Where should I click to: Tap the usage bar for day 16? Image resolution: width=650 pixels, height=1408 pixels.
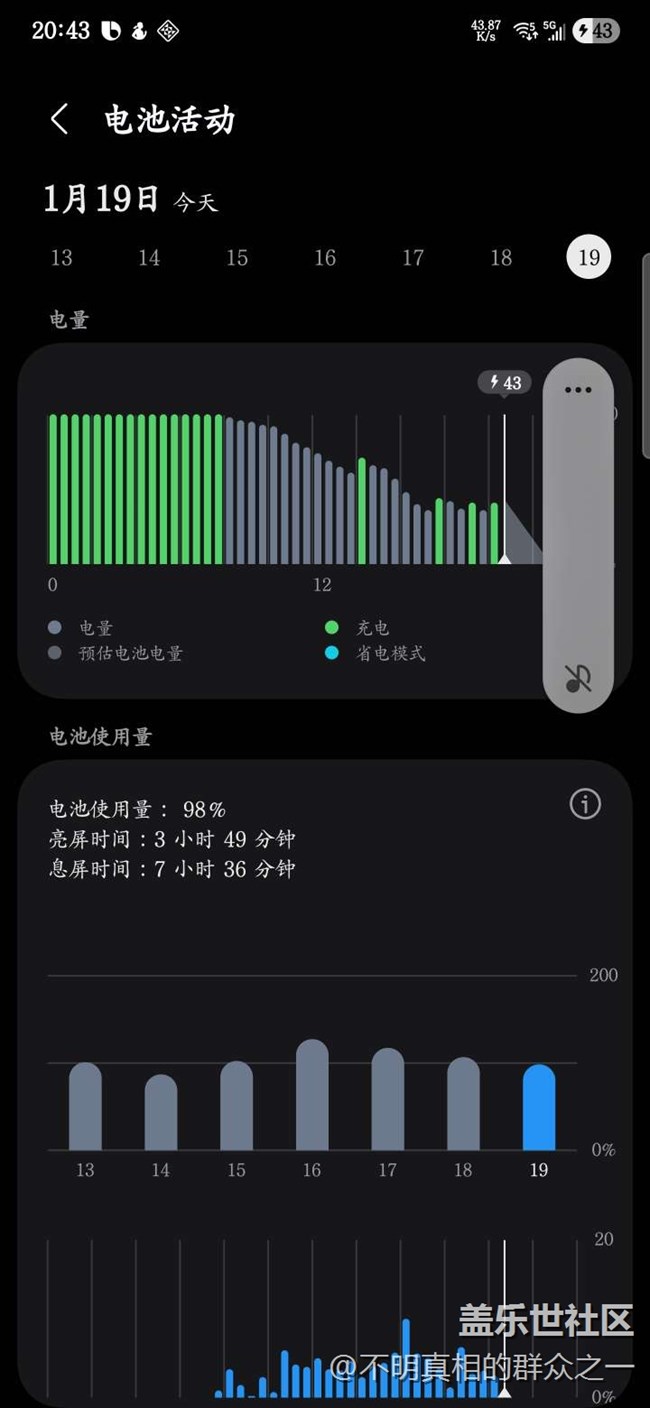pyautogui.click(x=312, y=1095)
